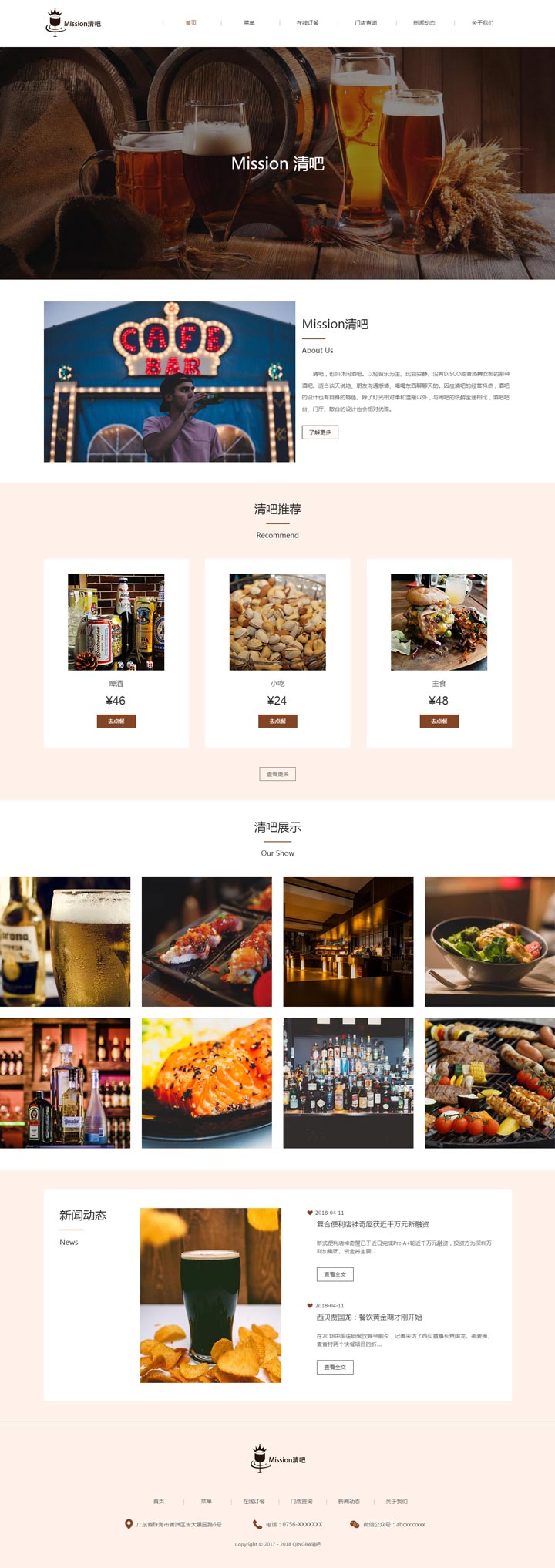
Task: Tap 查看更多 below the recommended items
Action: tap(277, 774)
